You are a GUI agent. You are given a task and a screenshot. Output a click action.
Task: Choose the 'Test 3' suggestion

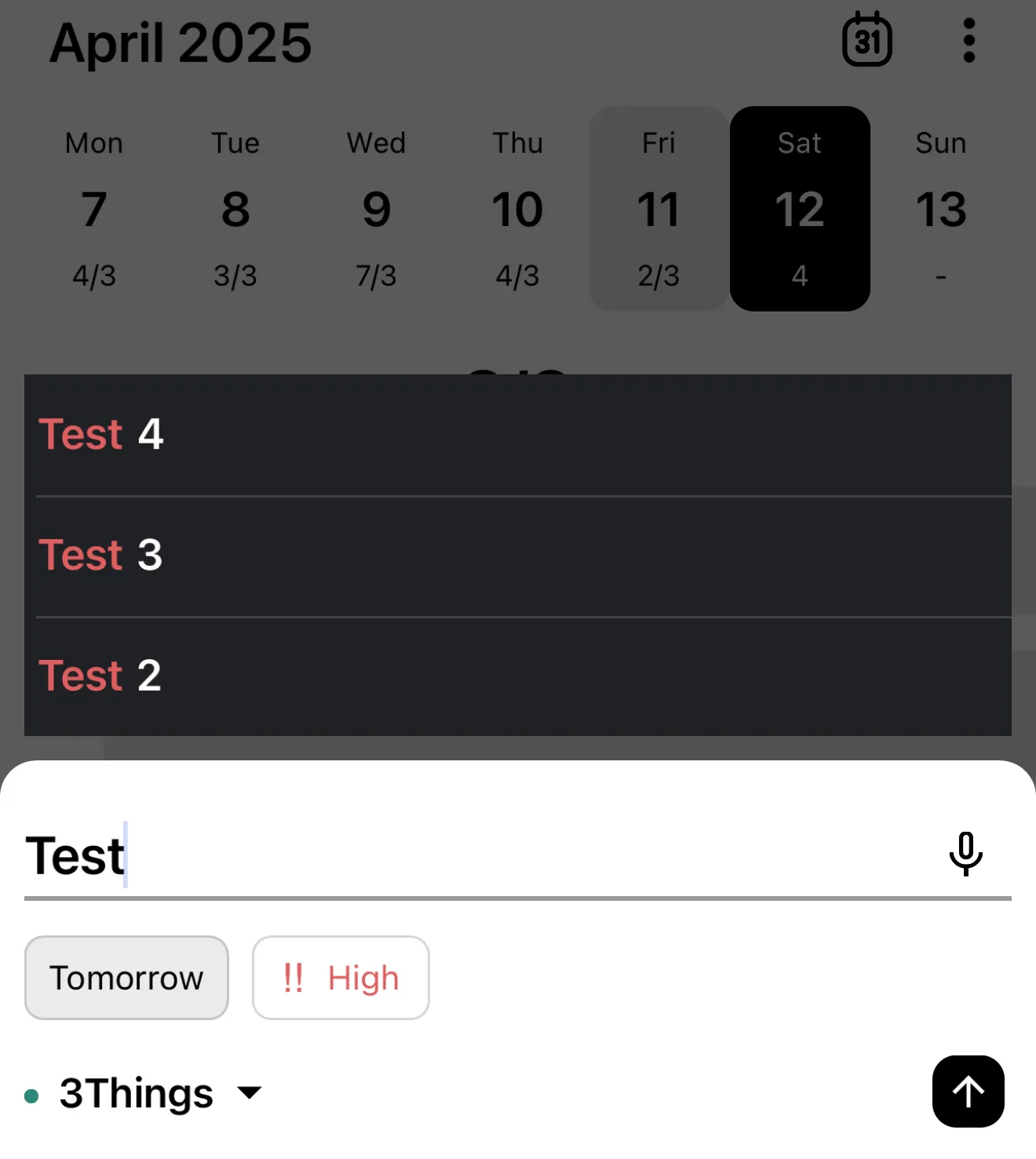[518, 556]
